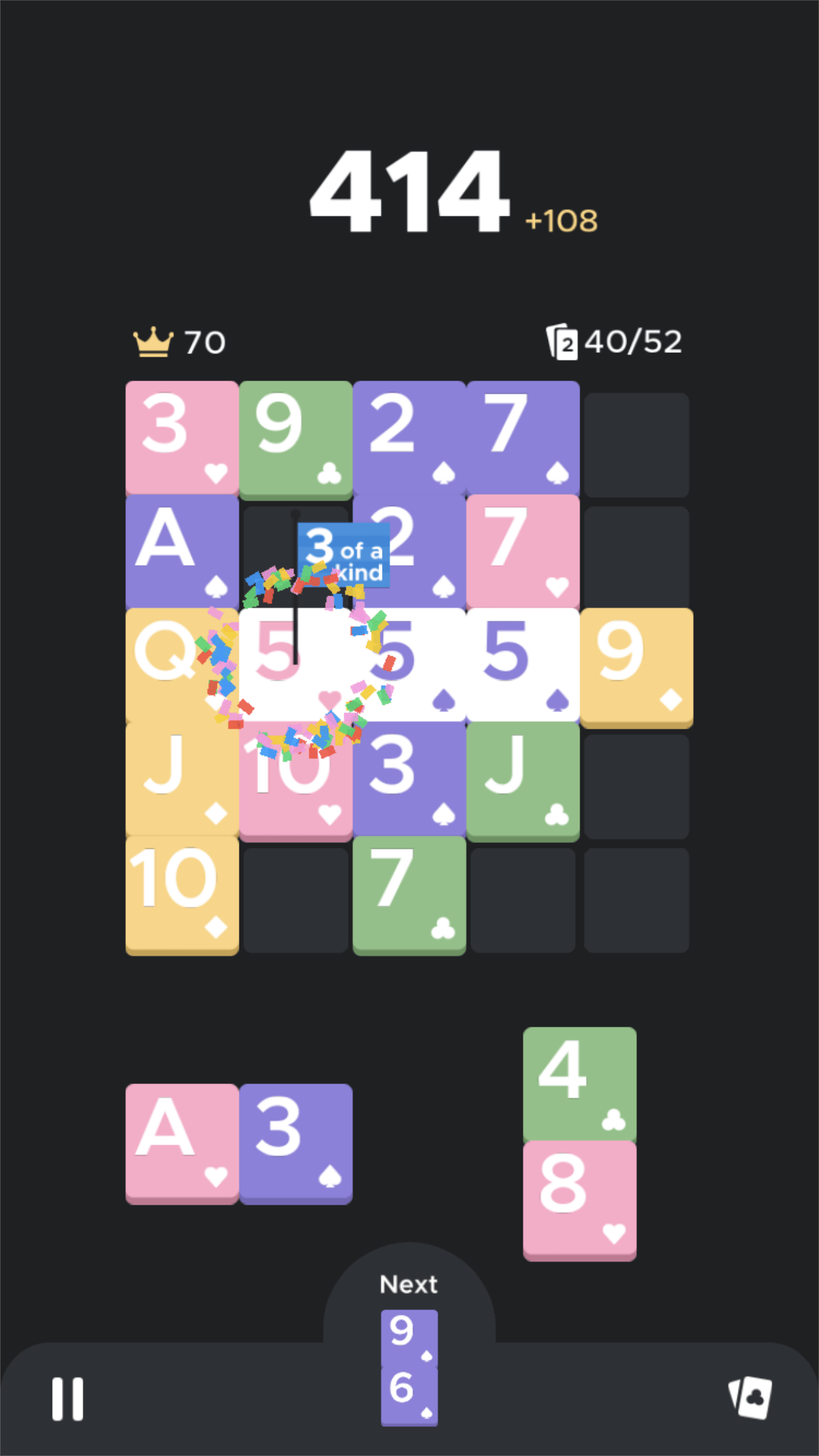
Task: Click the 9 of clubs tile on top row
Action: click(x=295, y=435)
